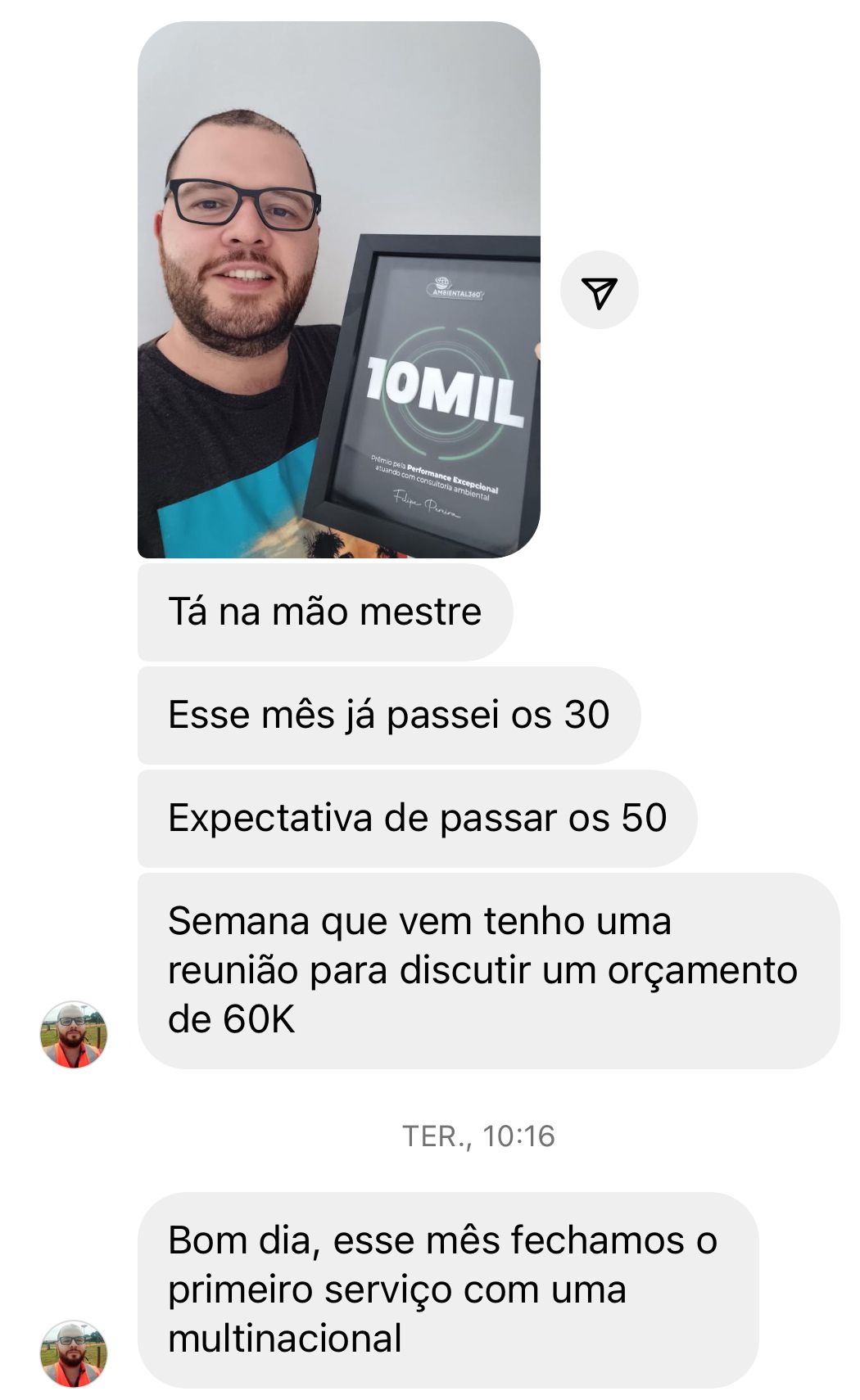This screenshot has width=860, height=1400.
Task: Forward the photo with the paper plane icon
Action: tap(599, 291)
